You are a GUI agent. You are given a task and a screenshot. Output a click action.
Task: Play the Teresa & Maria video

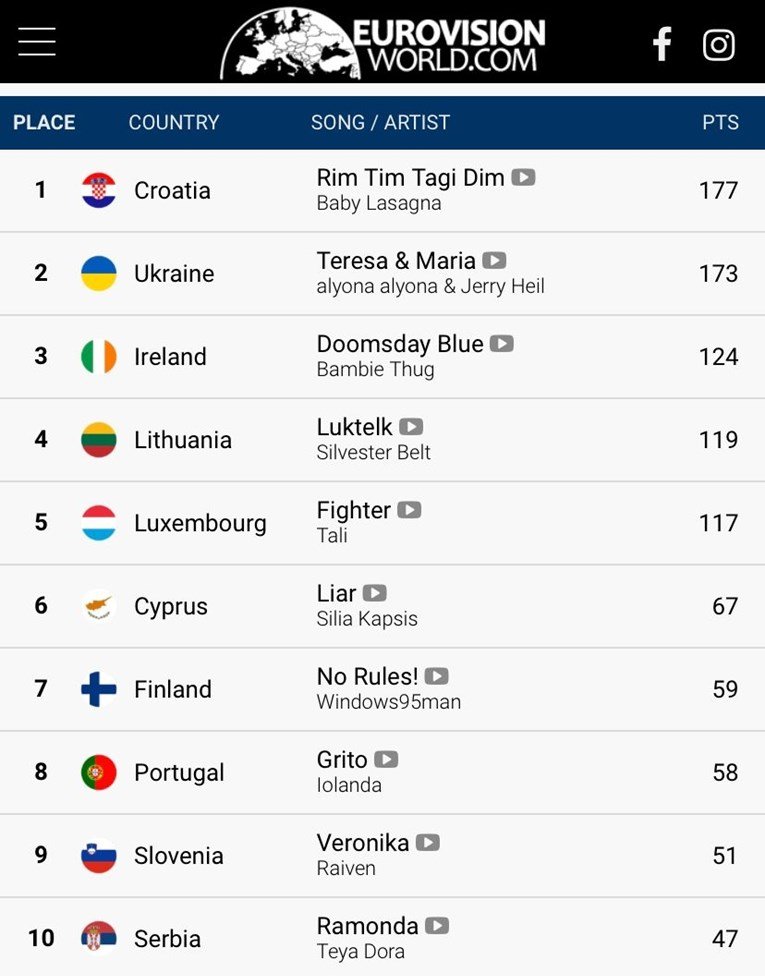tap(495, 260)
